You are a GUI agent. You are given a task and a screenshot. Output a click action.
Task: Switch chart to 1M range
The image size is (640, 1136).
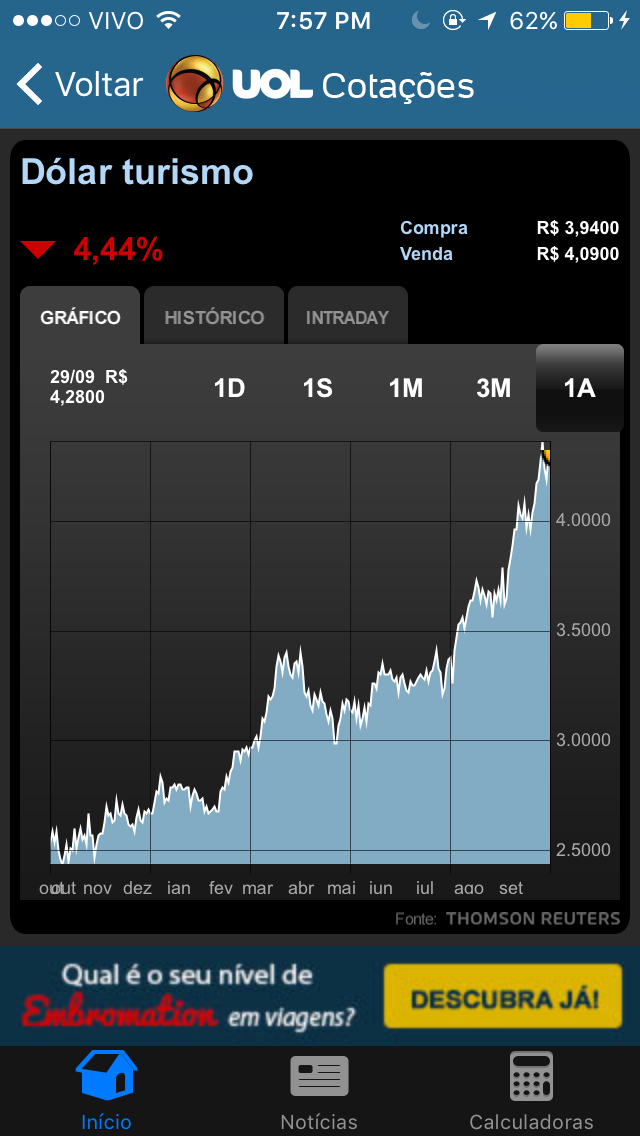click(406, 389)
